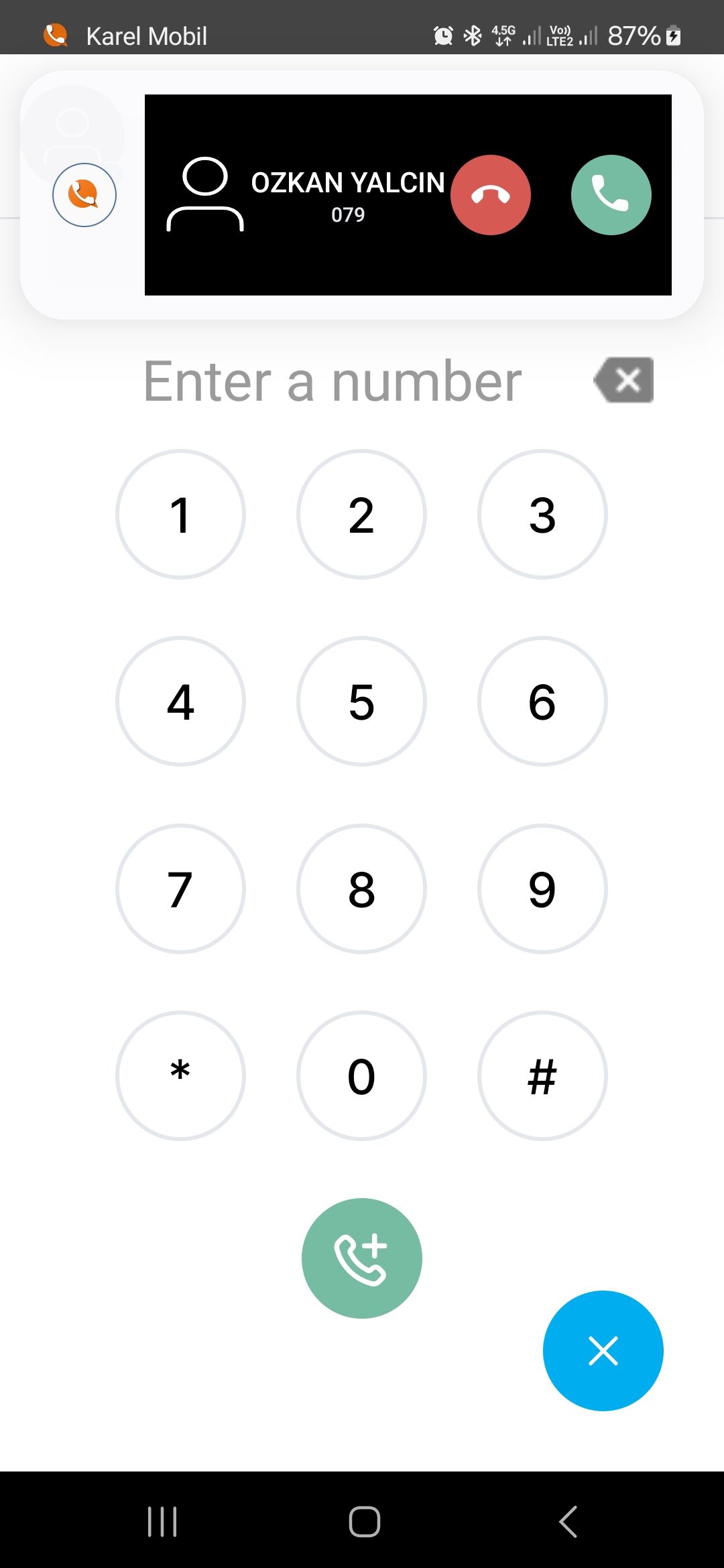
Task: Enter the star key
Action: [180, 1076]
